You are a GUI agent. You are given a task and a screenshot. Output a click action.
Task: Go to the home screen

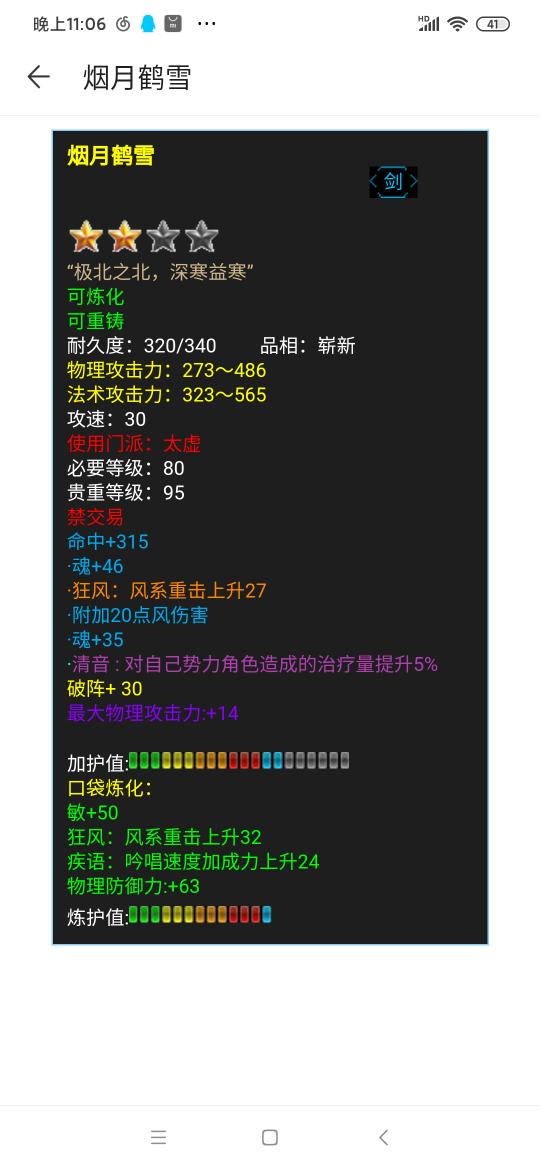click(270, 1137)
